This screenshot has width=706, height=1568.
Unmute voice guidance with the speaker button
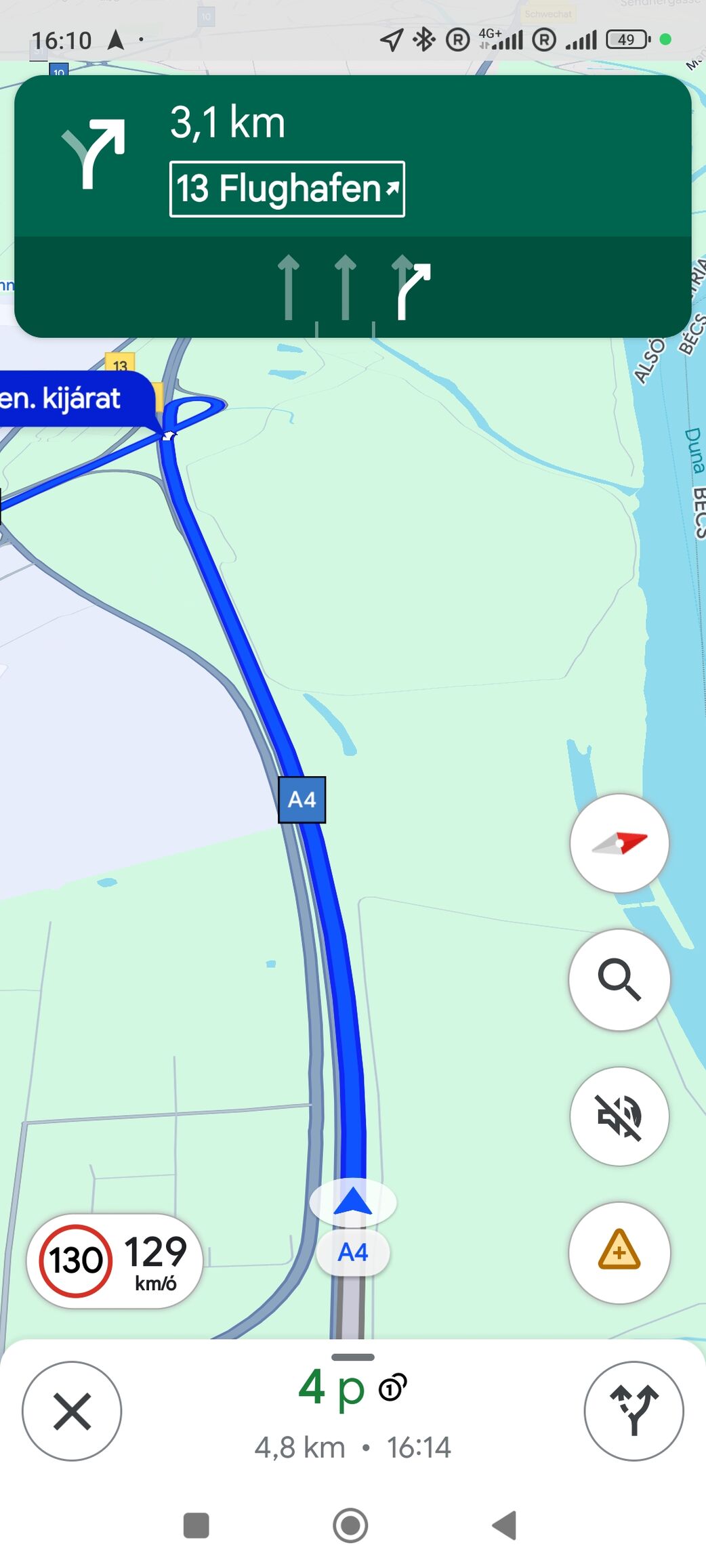coord(619,1116)
